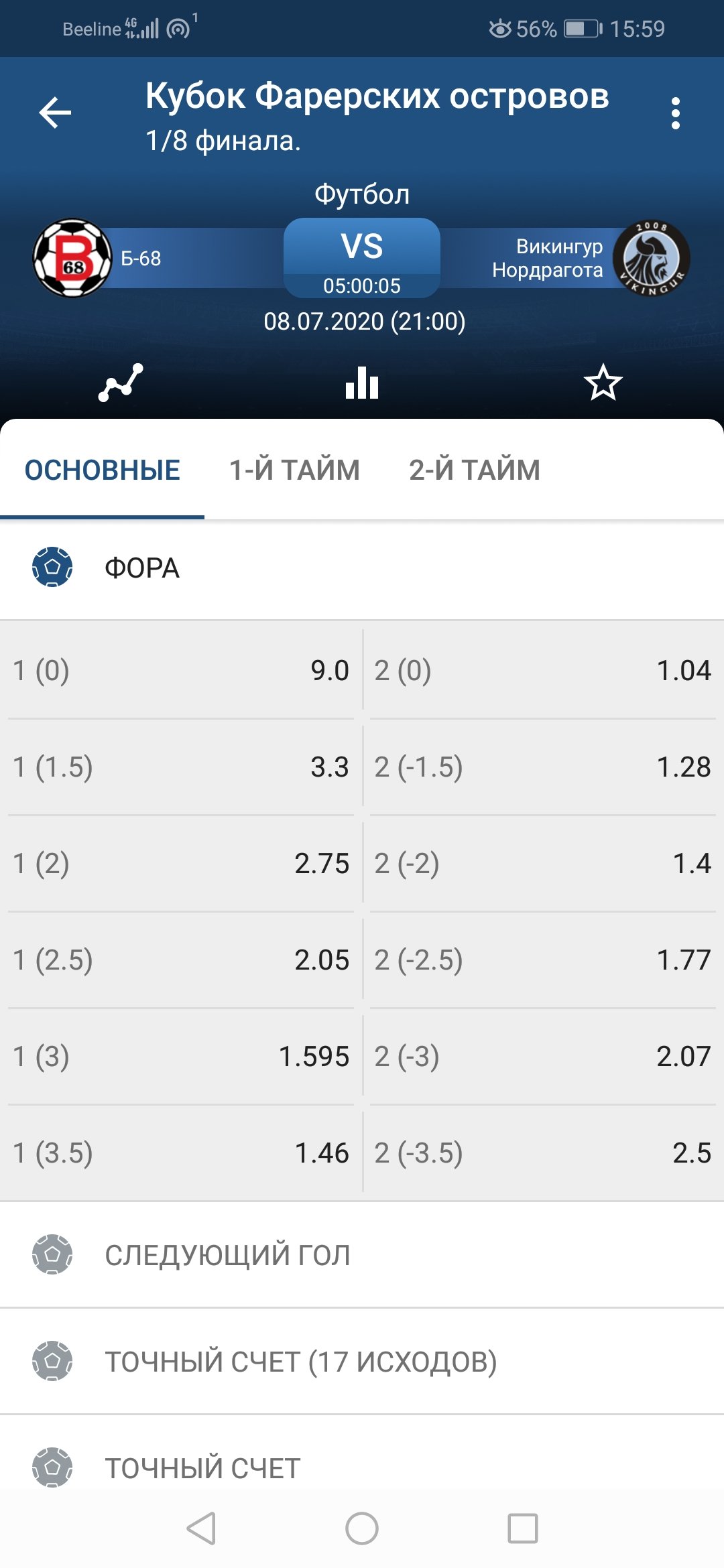Pick bet 1 (1.5) at 3.3
This screenshot has width=724, height=1568.
[x=181, y=767]
